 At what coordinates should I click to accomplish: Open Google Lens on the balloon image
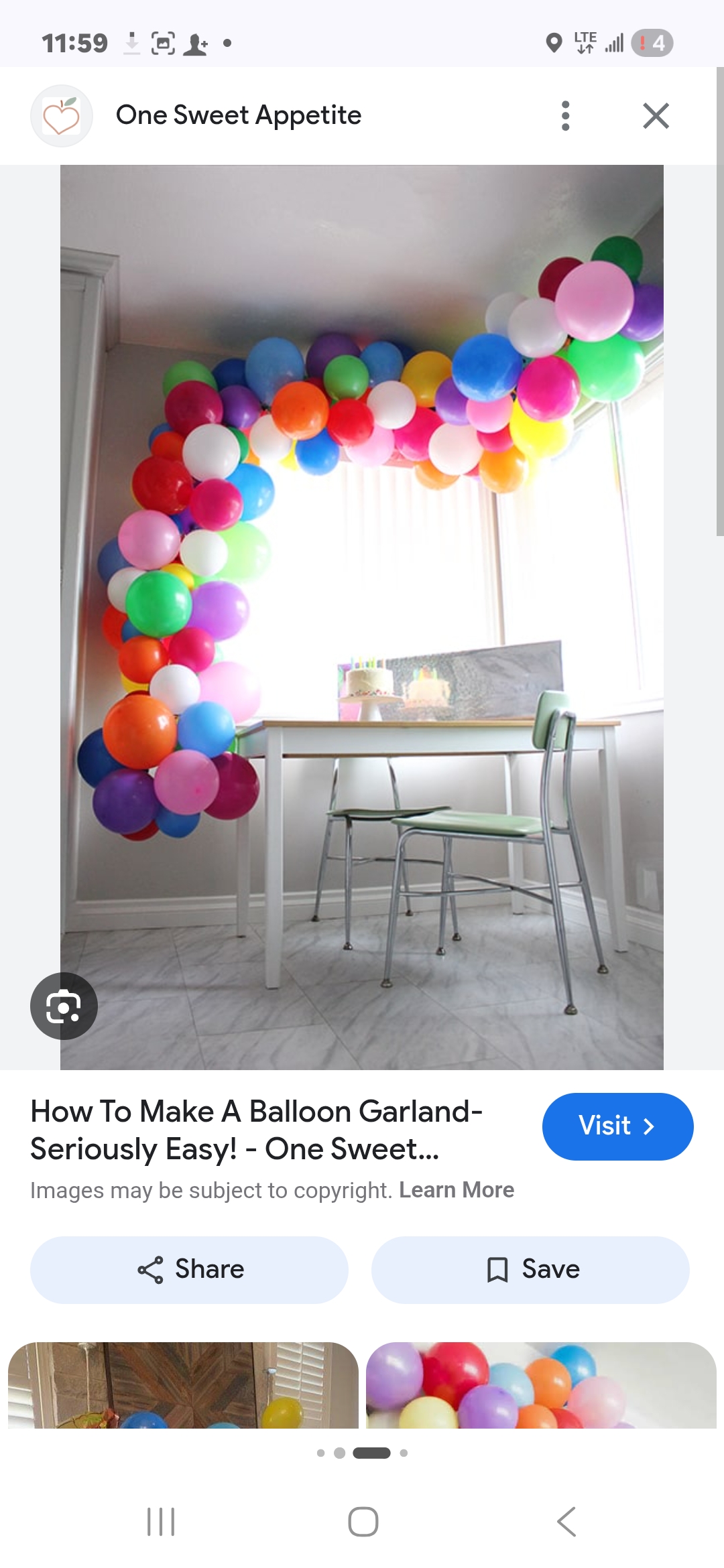[x=64, y=1005]
